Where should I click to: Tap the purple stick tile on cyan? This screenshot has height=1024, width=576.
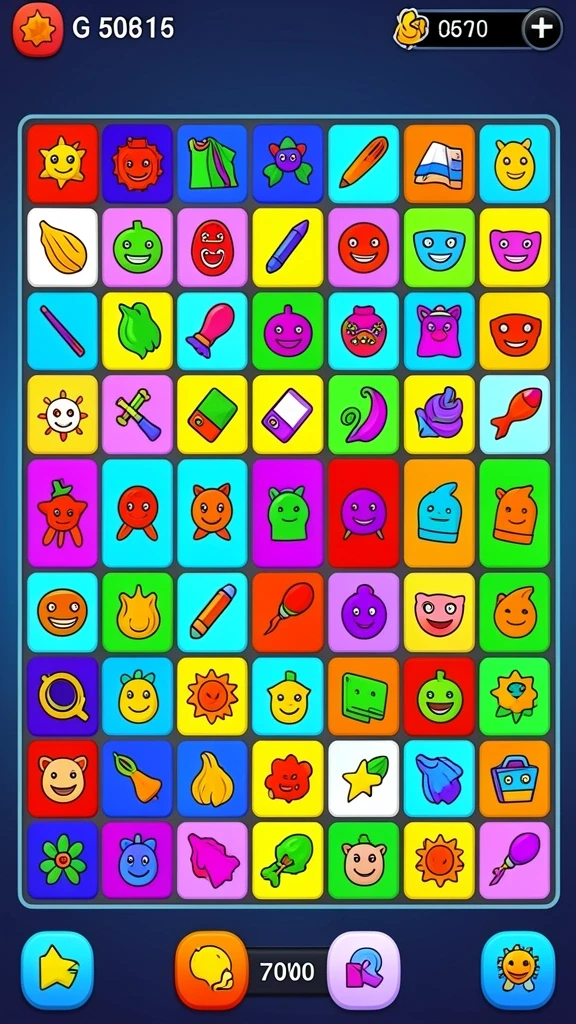63,331
